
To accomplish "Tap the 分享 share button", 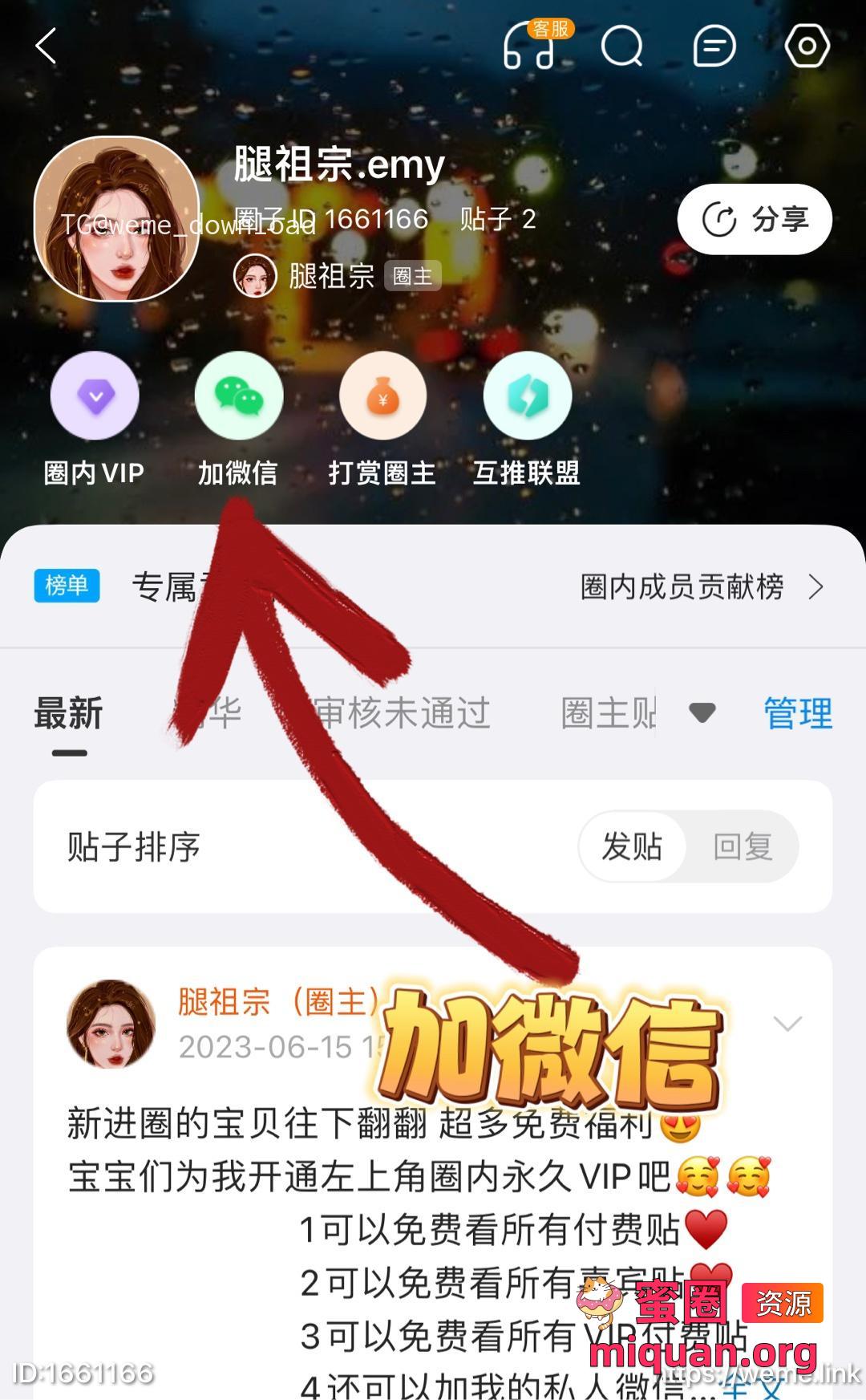I will point(755,219).
